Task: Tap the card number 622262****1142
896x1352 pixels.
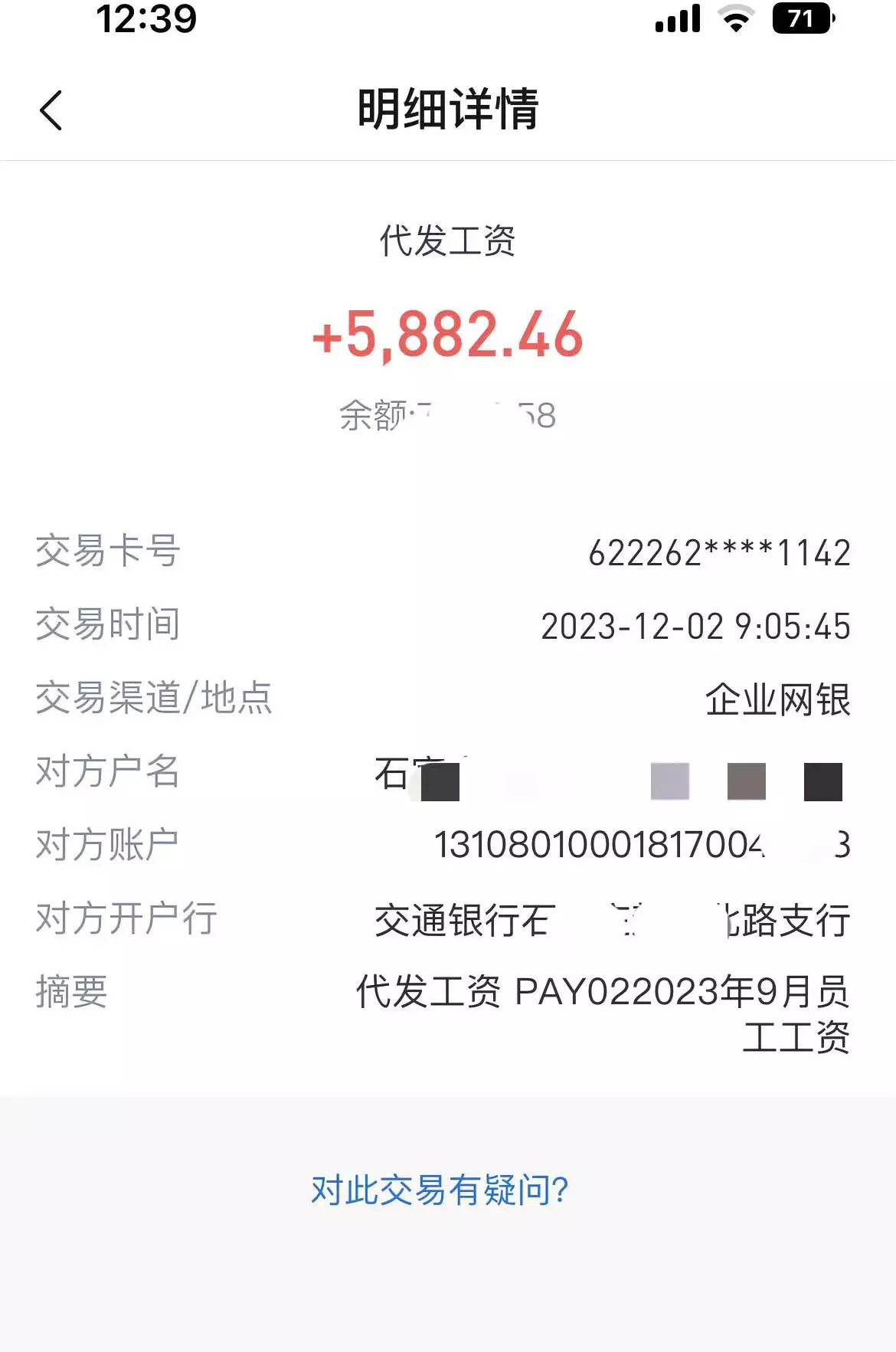Action: point(720,552)
